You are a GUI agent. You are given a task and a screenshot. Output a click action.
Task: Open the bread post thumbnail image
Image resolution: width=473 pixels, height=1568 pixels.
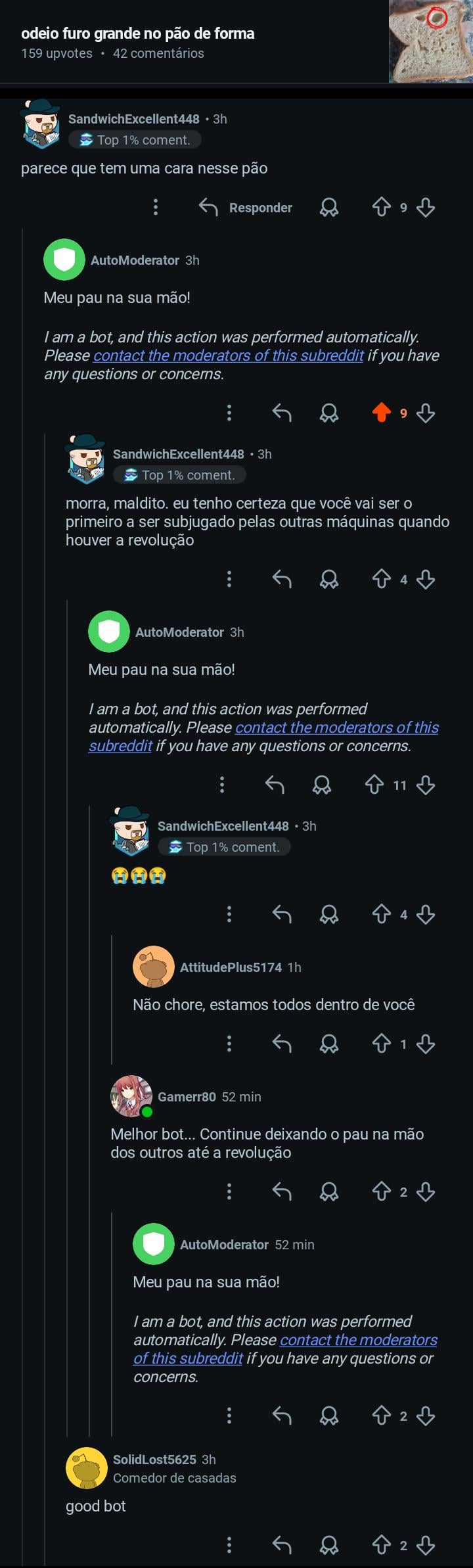430,41
